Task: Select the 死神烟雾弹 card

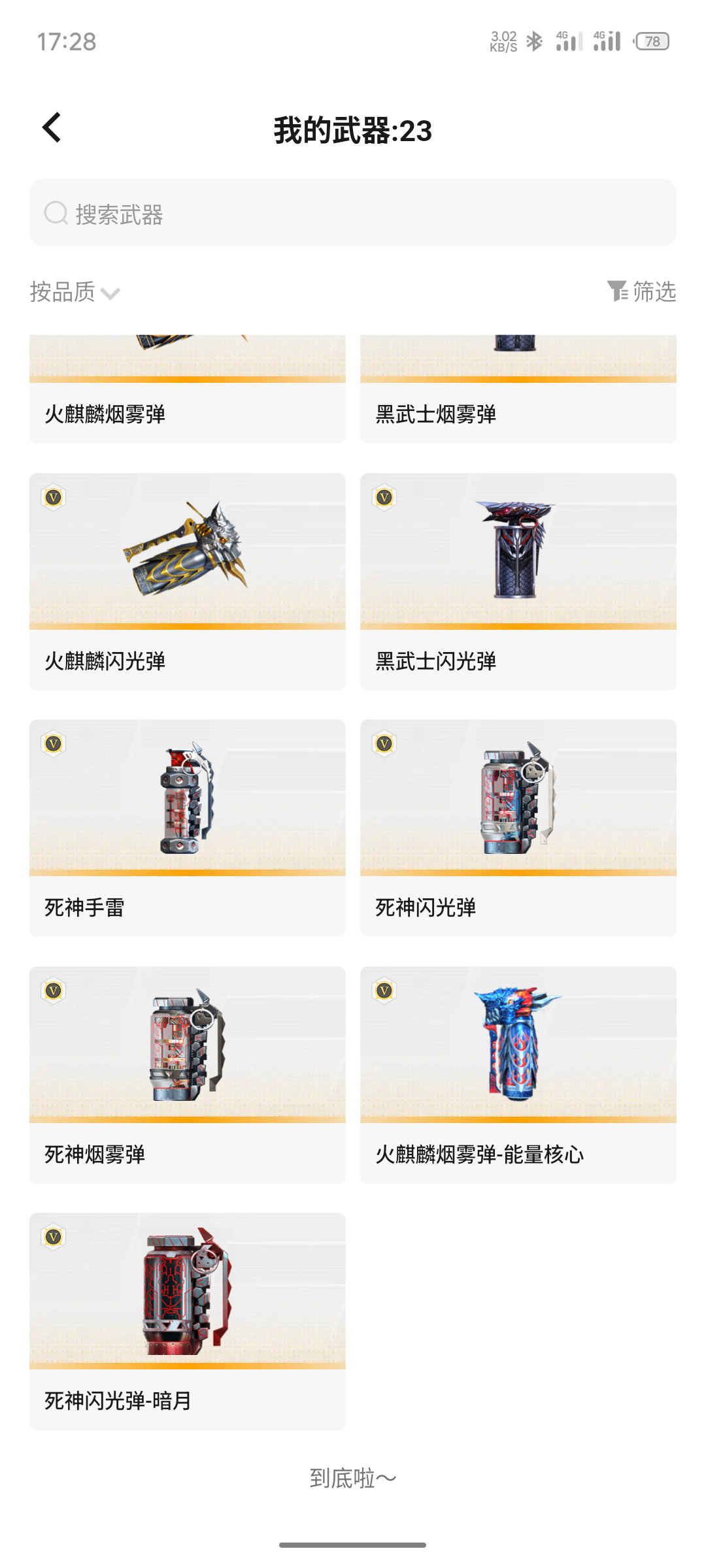Action: [x=187, y=1075]
